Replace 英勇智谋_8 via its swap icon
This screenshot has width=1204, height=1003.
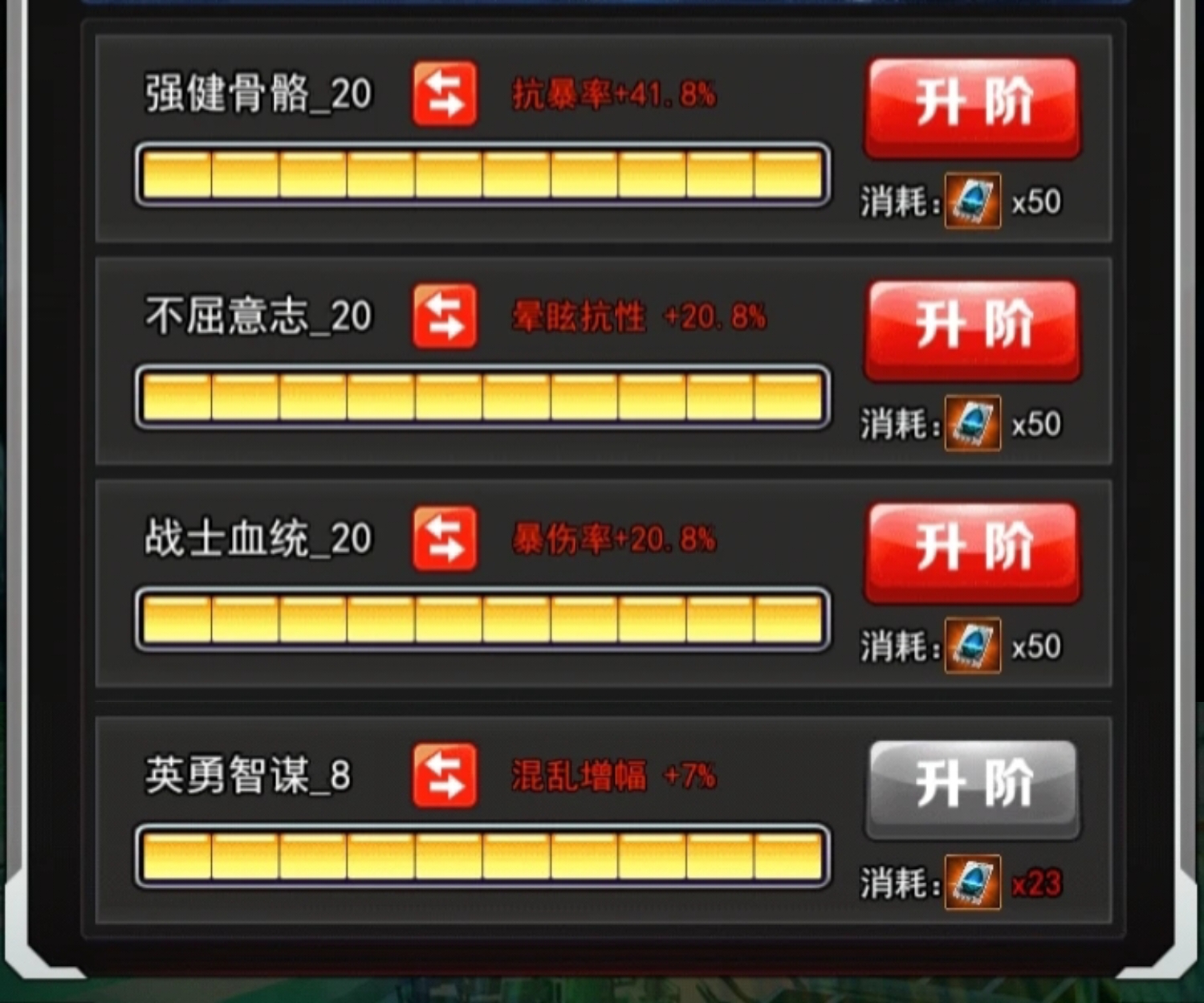(445, 776)
